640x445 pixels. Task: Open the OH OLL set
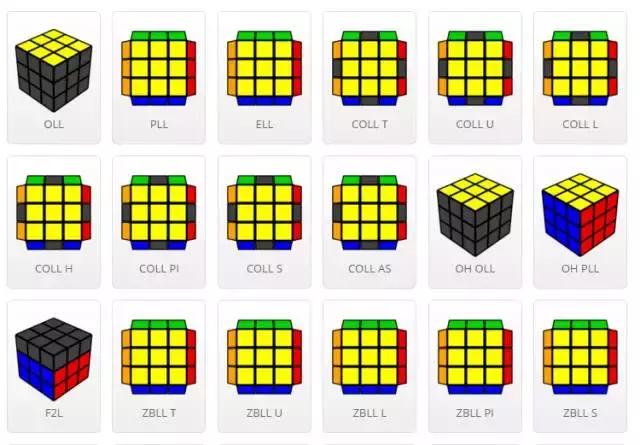click(x=474, y=222)
